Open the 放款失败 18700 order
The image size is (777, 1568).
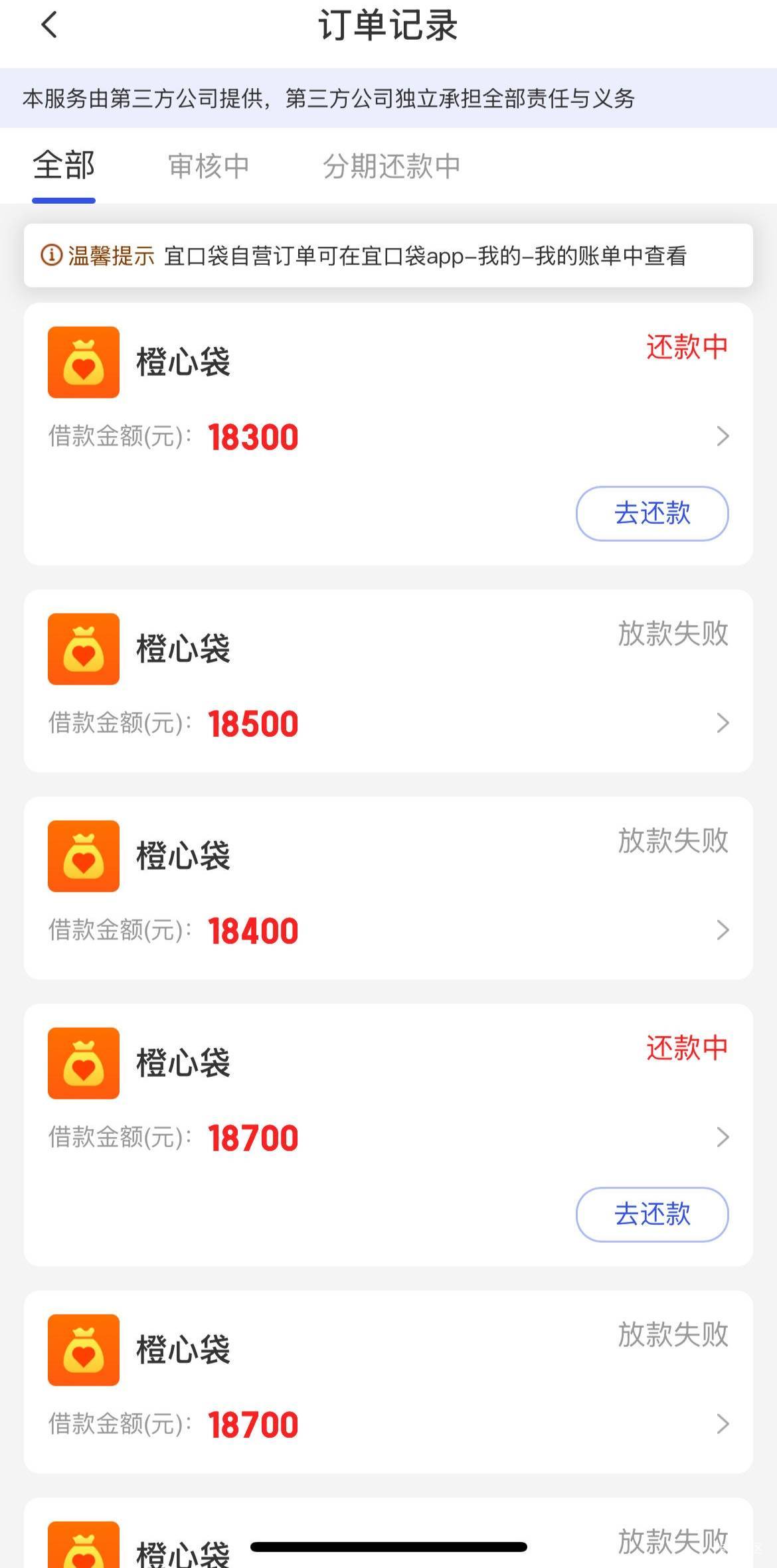click(723, 1424)
